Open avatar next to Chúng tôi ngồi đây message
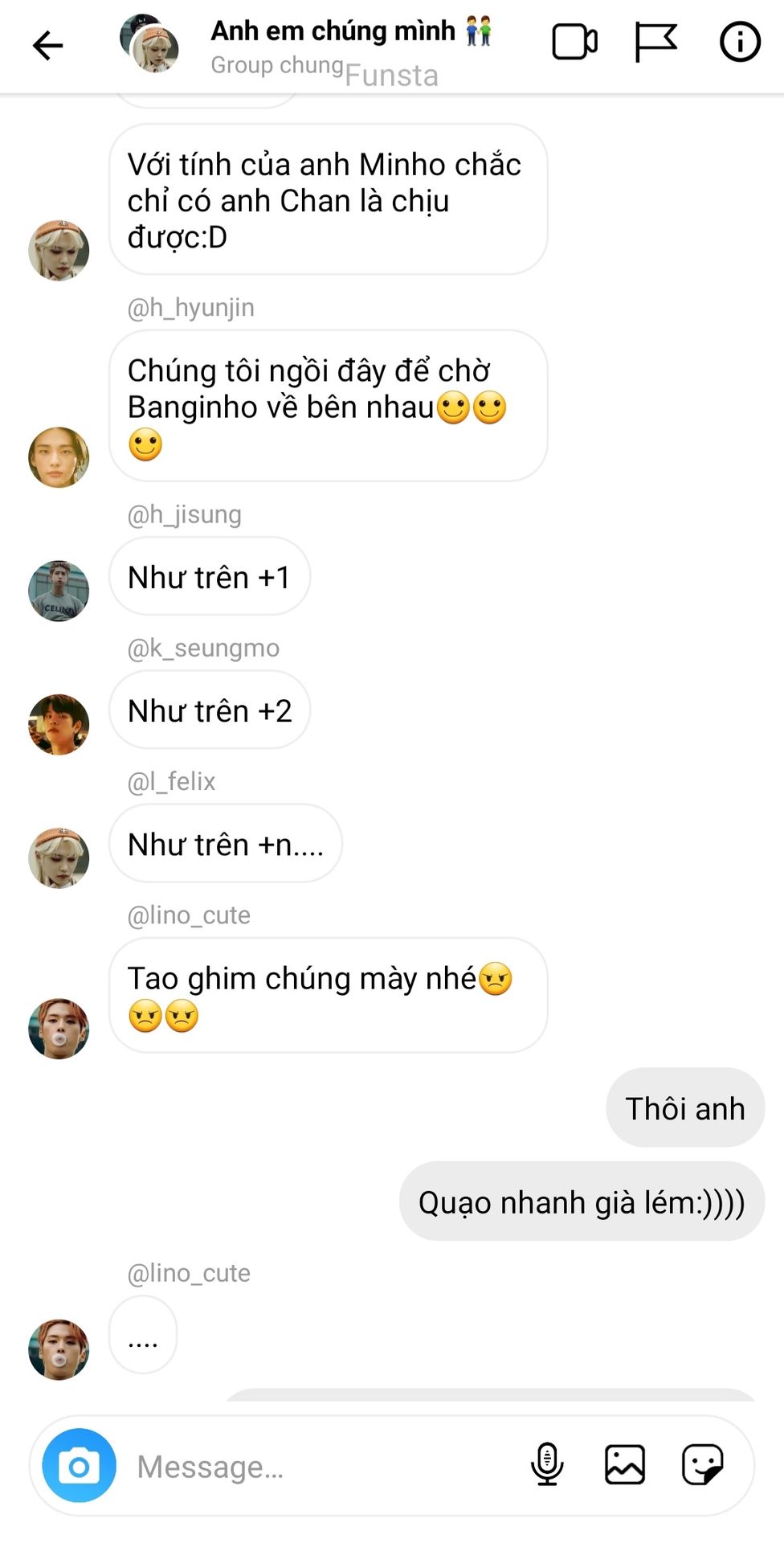Screen dimensions: 784x1543 click(59, 457)
